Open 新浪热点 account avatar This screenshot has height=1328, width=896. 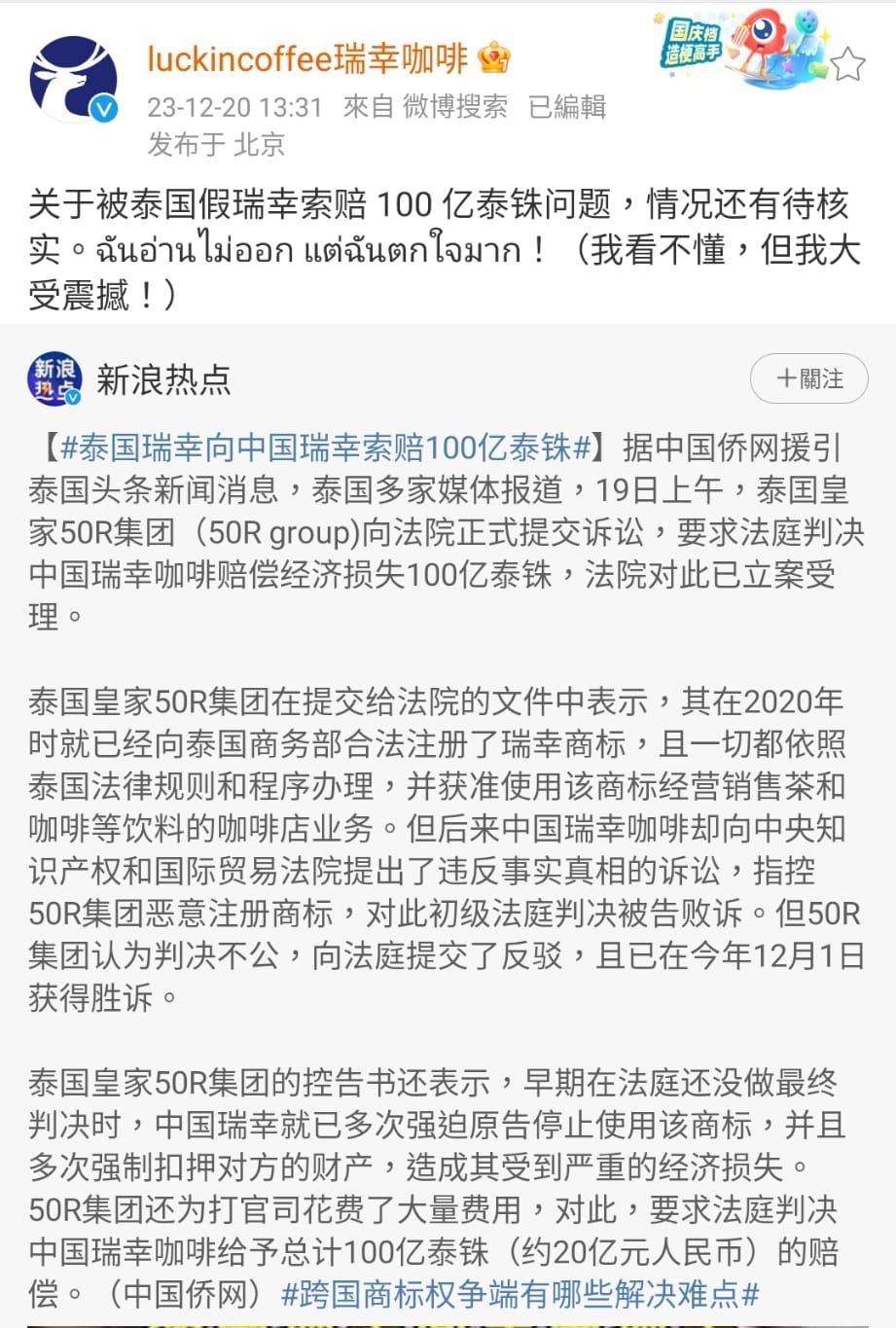click(54, 378)
